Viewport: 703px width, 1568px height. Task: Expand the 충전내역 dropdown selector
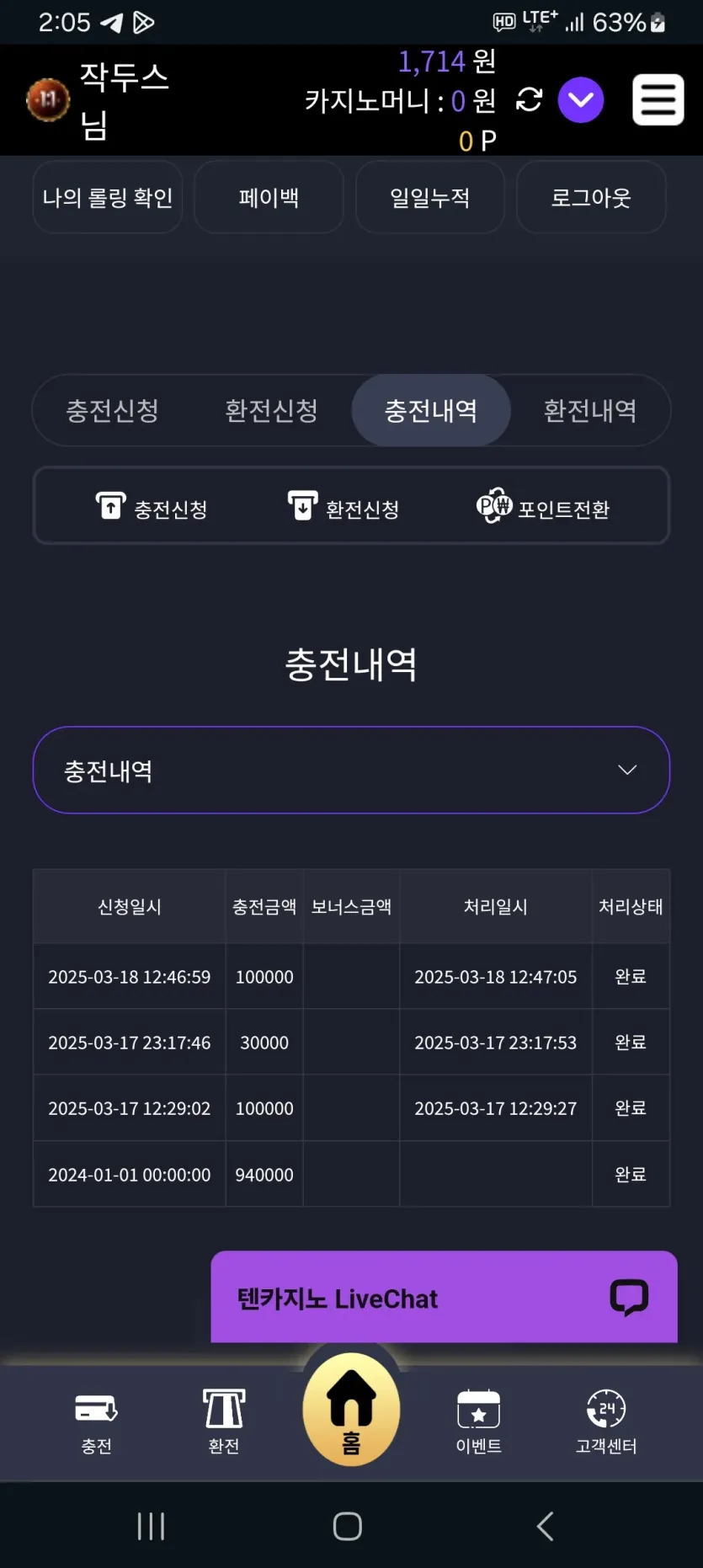pos(351,771)
